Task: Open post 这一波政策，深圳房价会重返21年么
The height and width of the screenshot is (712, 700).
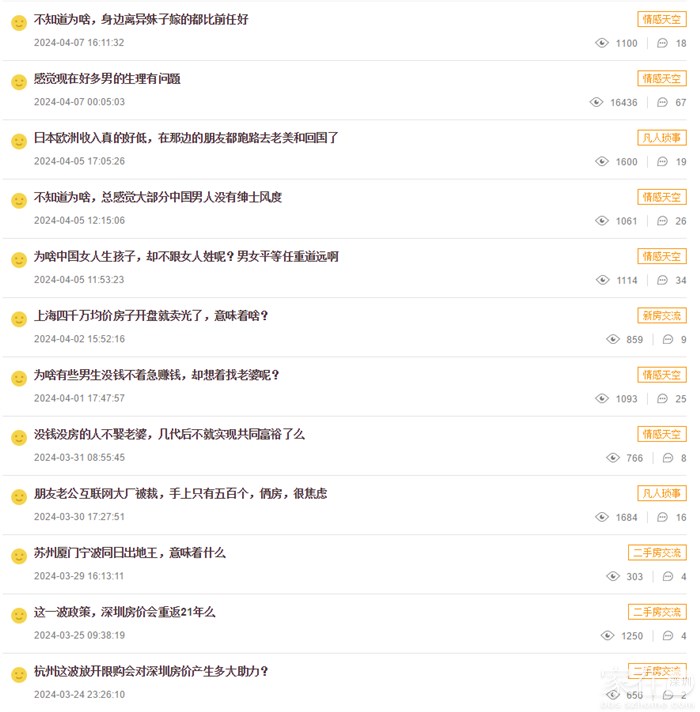Action: (x=124, y=611)
